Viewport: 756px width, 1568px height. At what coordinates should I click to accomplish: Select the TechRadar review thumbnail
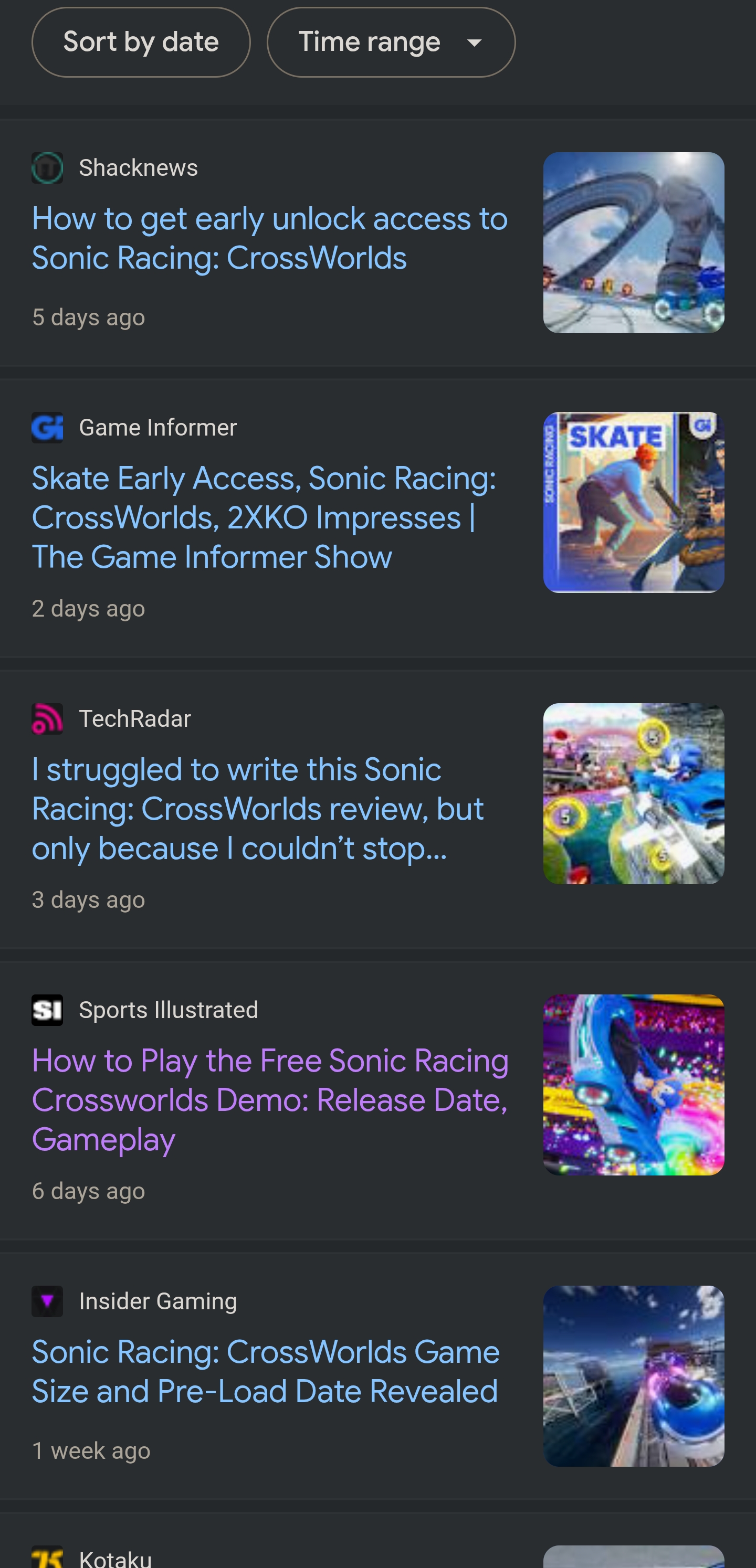[x=634, y=793]
